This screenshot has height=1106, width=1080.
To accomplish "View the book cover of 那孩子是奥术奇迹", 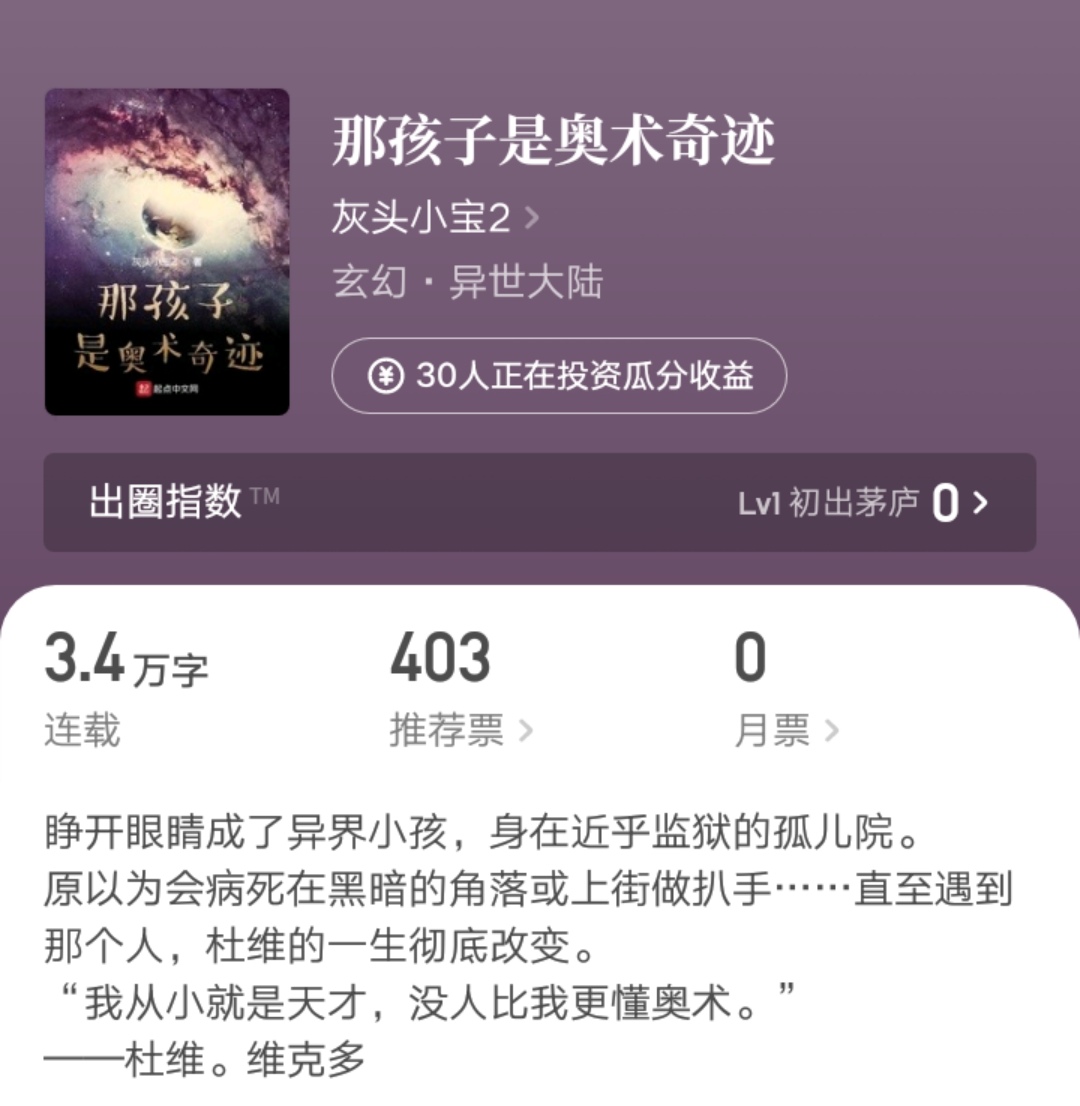I will [167, 250].
